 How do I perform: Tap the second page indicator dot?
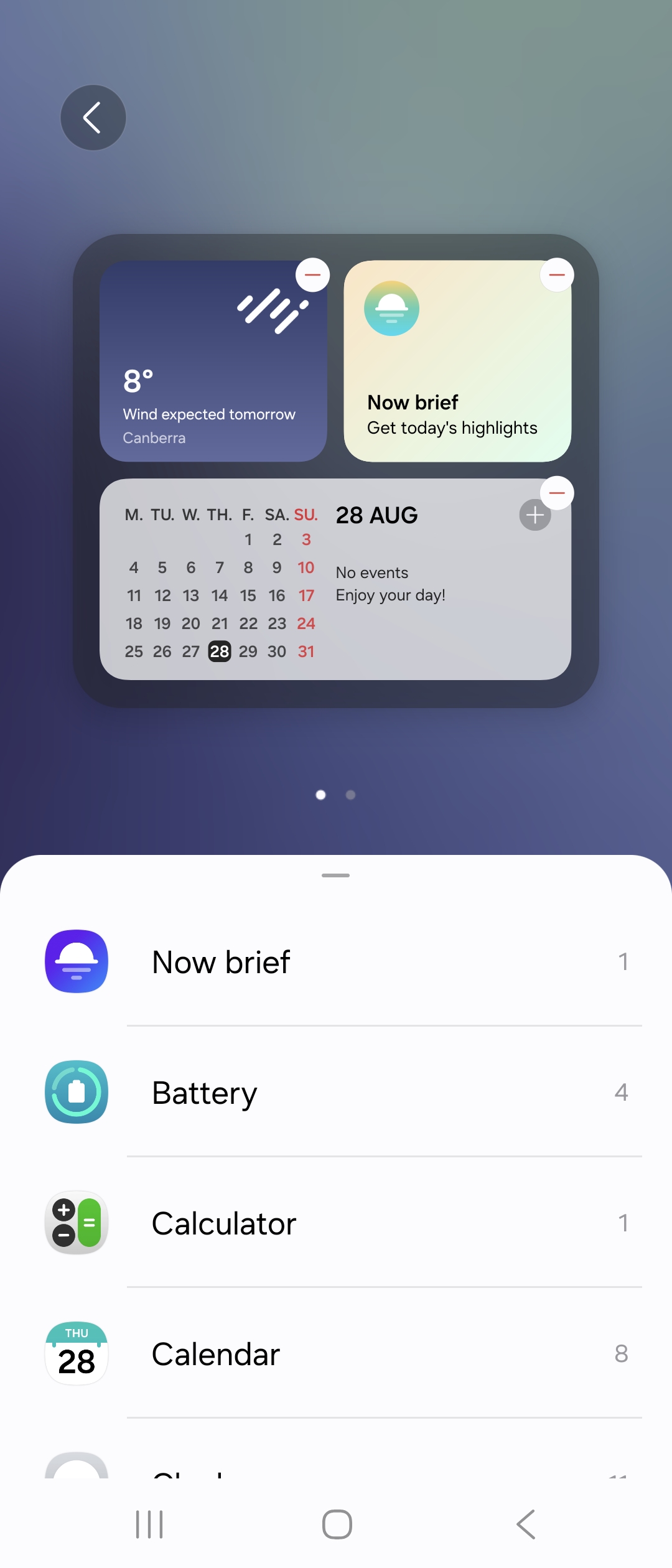pos(350,795)
